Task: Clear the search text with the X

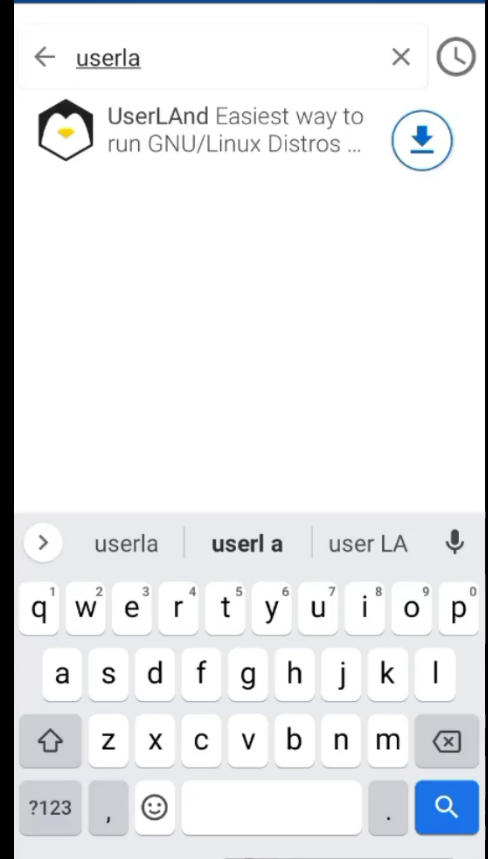Action: coord(401,57)
